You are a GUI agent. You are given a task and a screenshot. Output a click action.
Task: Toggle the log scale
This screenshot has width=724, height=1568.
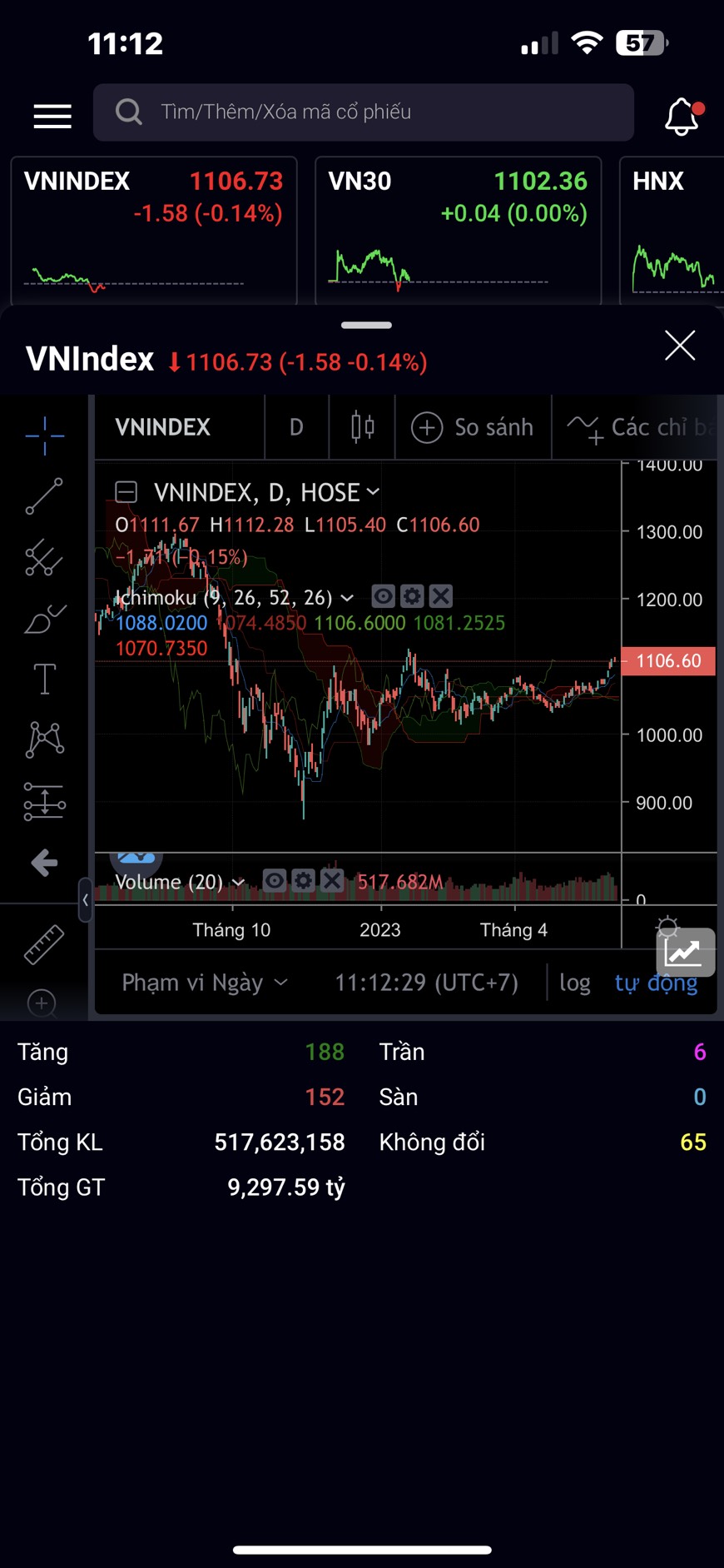coord(574,983)
